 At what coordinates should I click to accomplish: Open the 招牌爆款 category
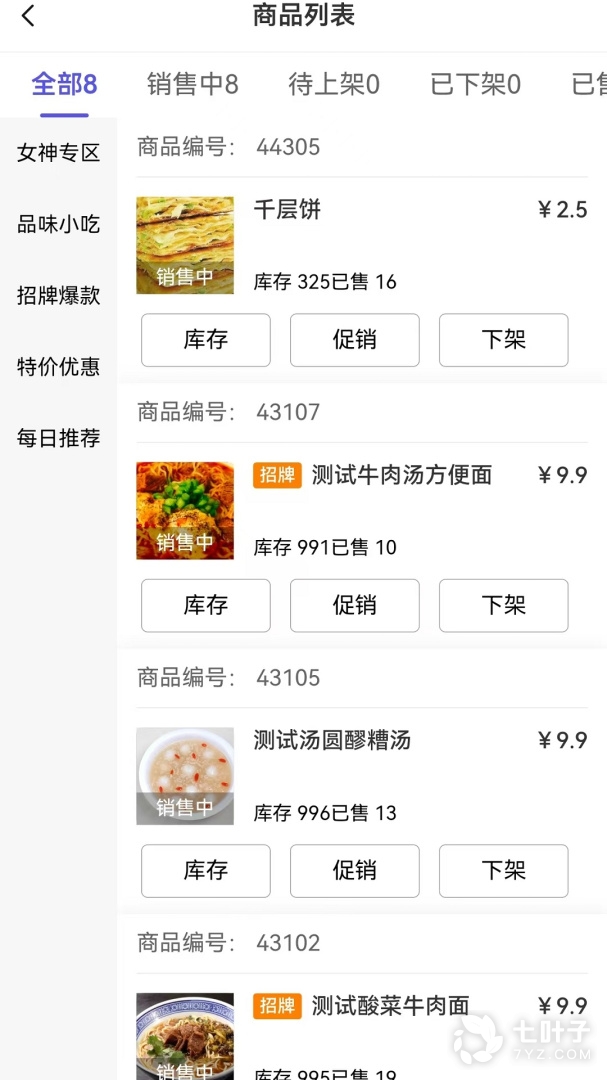pyautogui.click(x=59, y=295)
